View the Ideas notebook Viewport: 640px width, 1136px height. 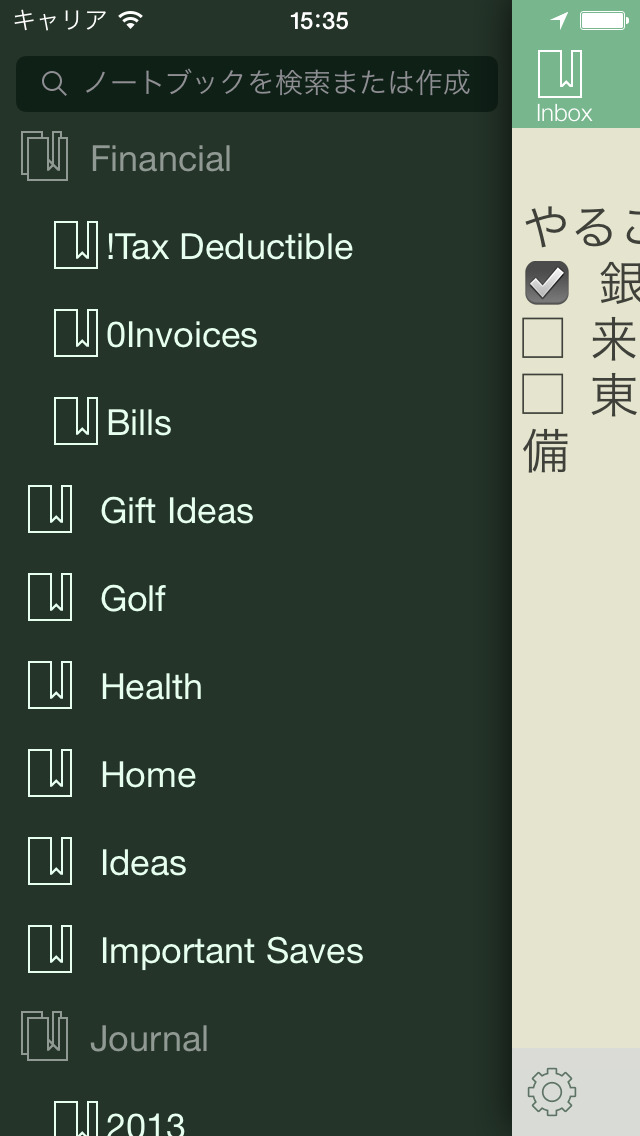pyautogui.click(x=143, y=863)
